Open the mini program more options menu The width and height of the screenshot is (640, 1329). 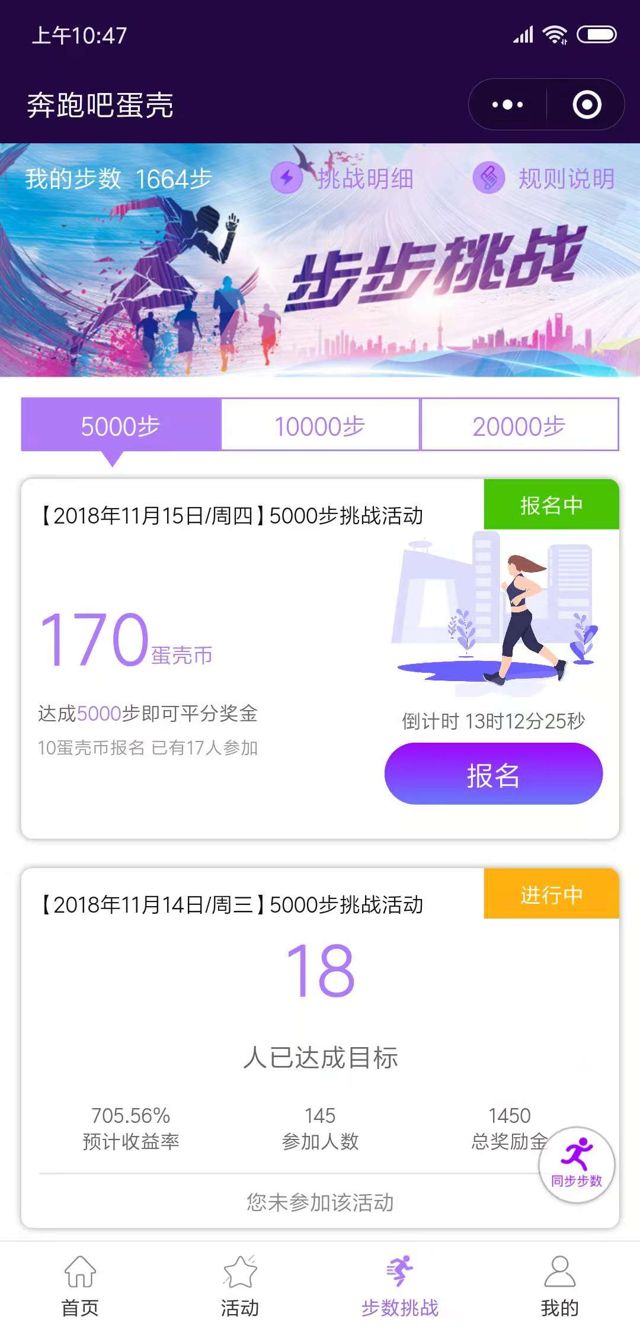pyautogui.click(x=508, y=105)
